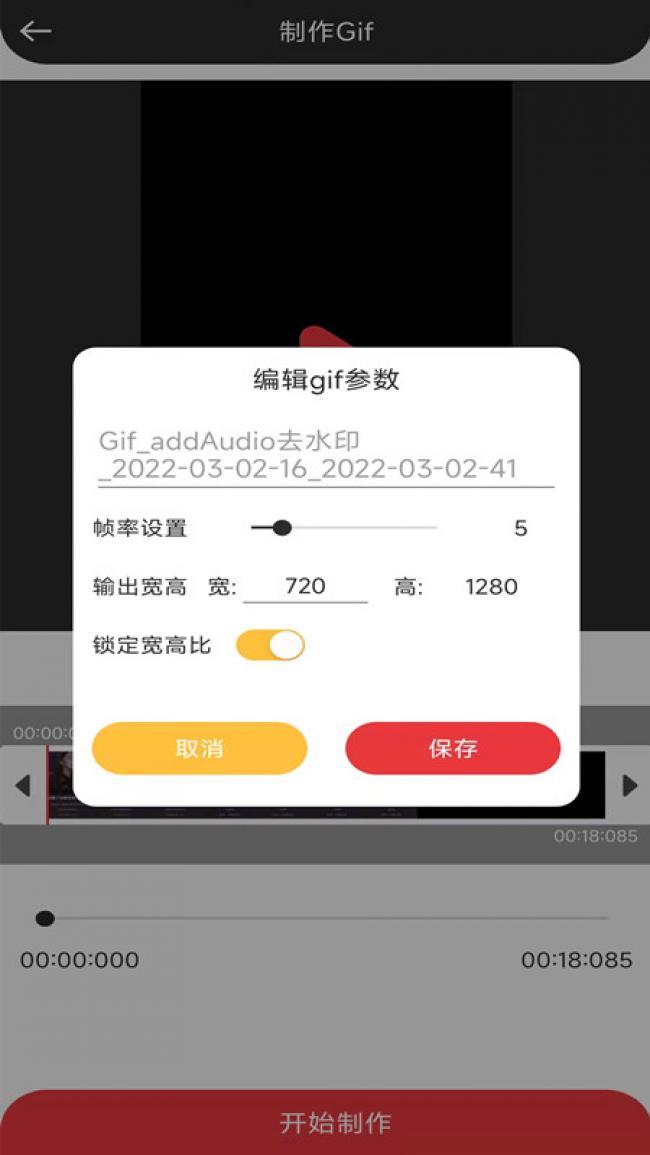650x1155 pixels.
Task: Tap the GIF file name field
Action: coord(325,455)
